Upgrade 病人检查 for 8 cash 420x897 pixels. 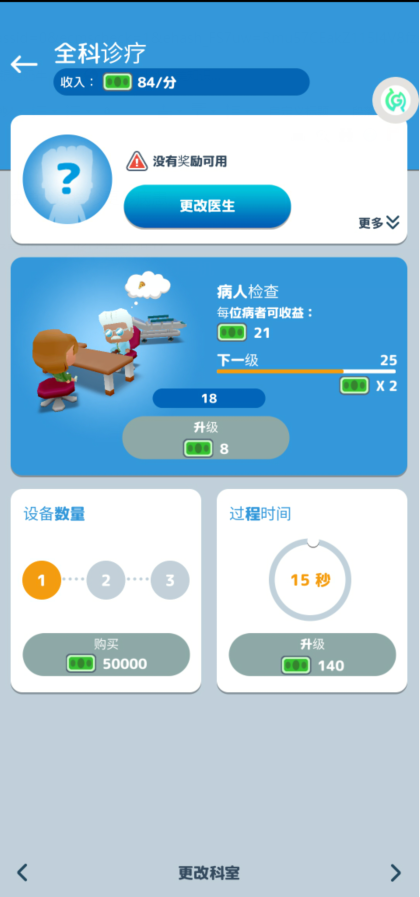tap(206, 438)
